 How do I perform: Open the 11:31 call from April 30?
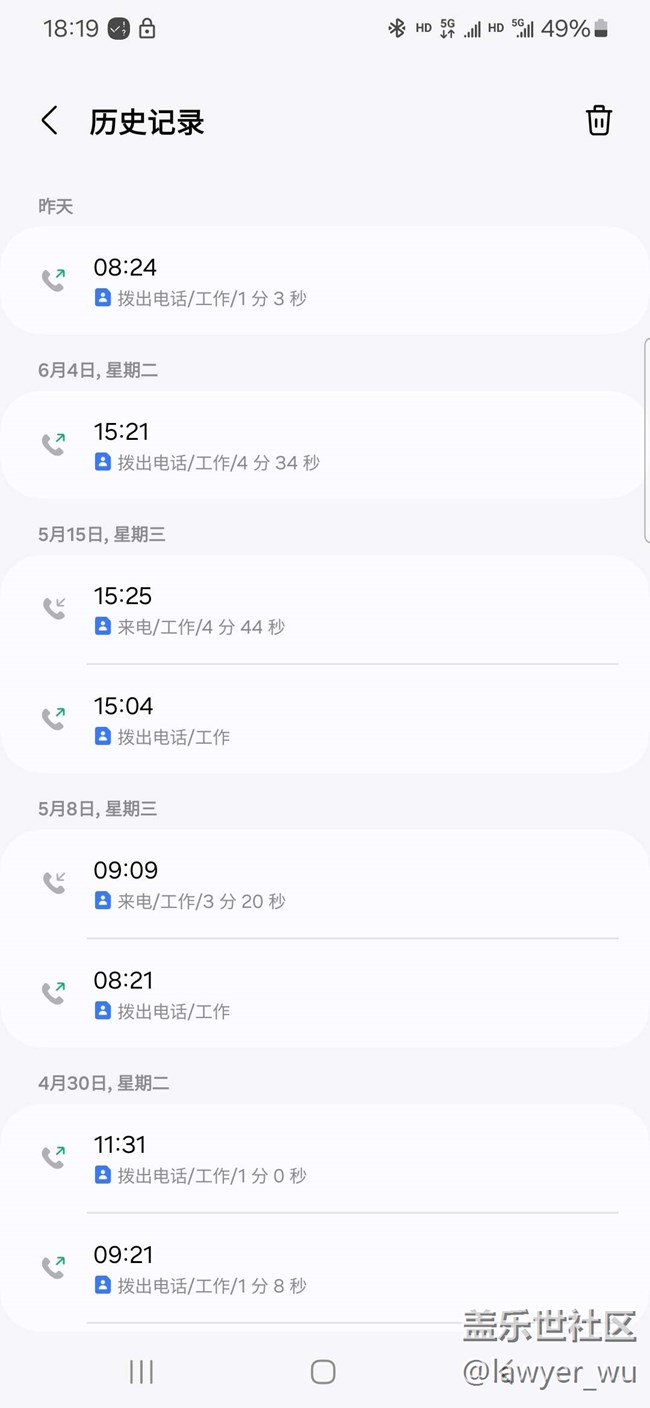point(324,1157)
